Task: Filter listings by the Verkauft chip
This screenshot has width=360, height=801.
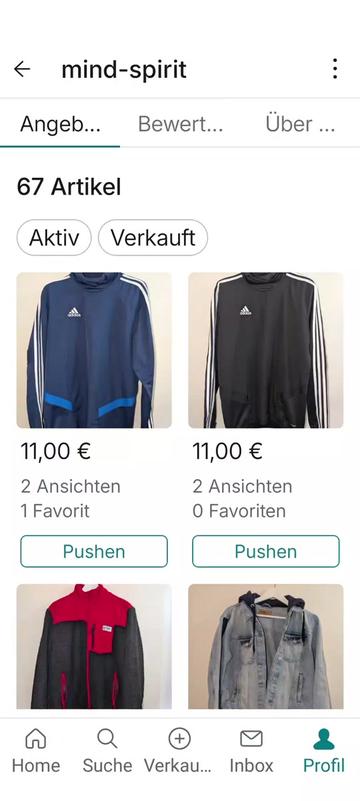Action: (153, 238)
